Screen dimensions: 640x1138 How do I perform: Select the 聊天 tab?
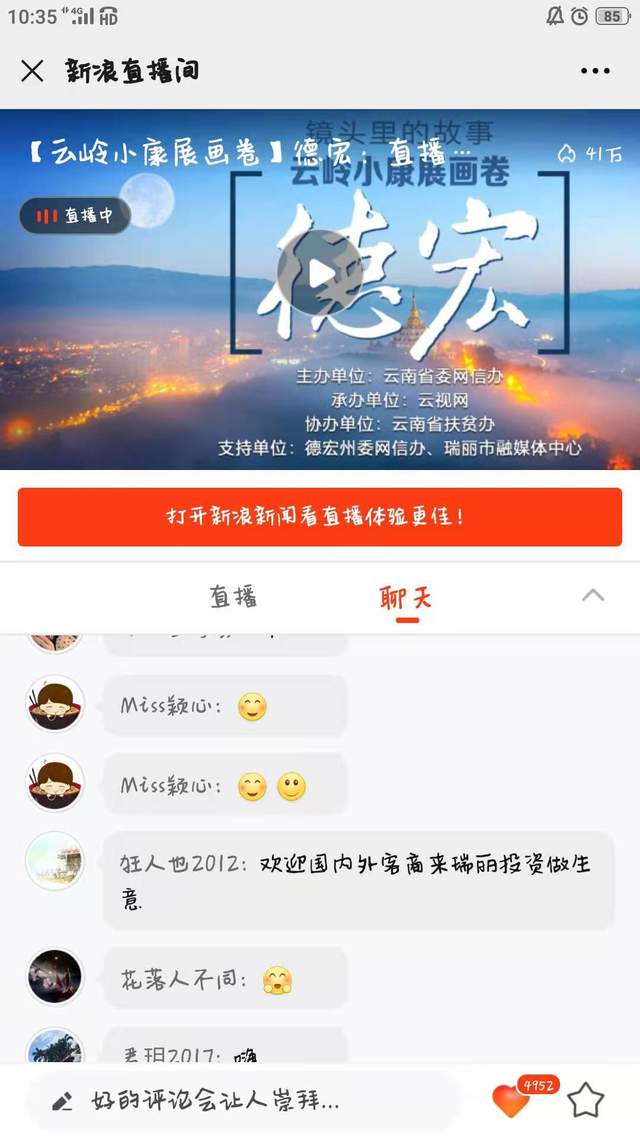(406, 598)
